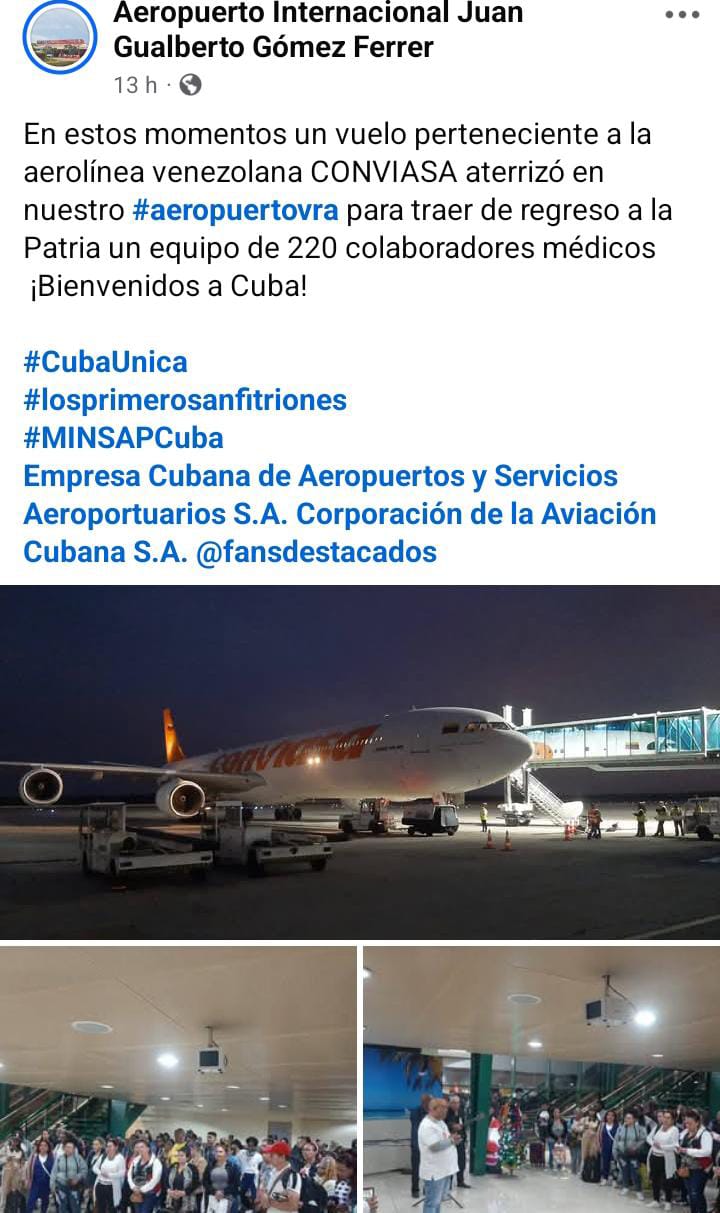Open Empresa Cubana de Aeropuertos page link
Screen dimensions: 720x1213
coord(320,476)
